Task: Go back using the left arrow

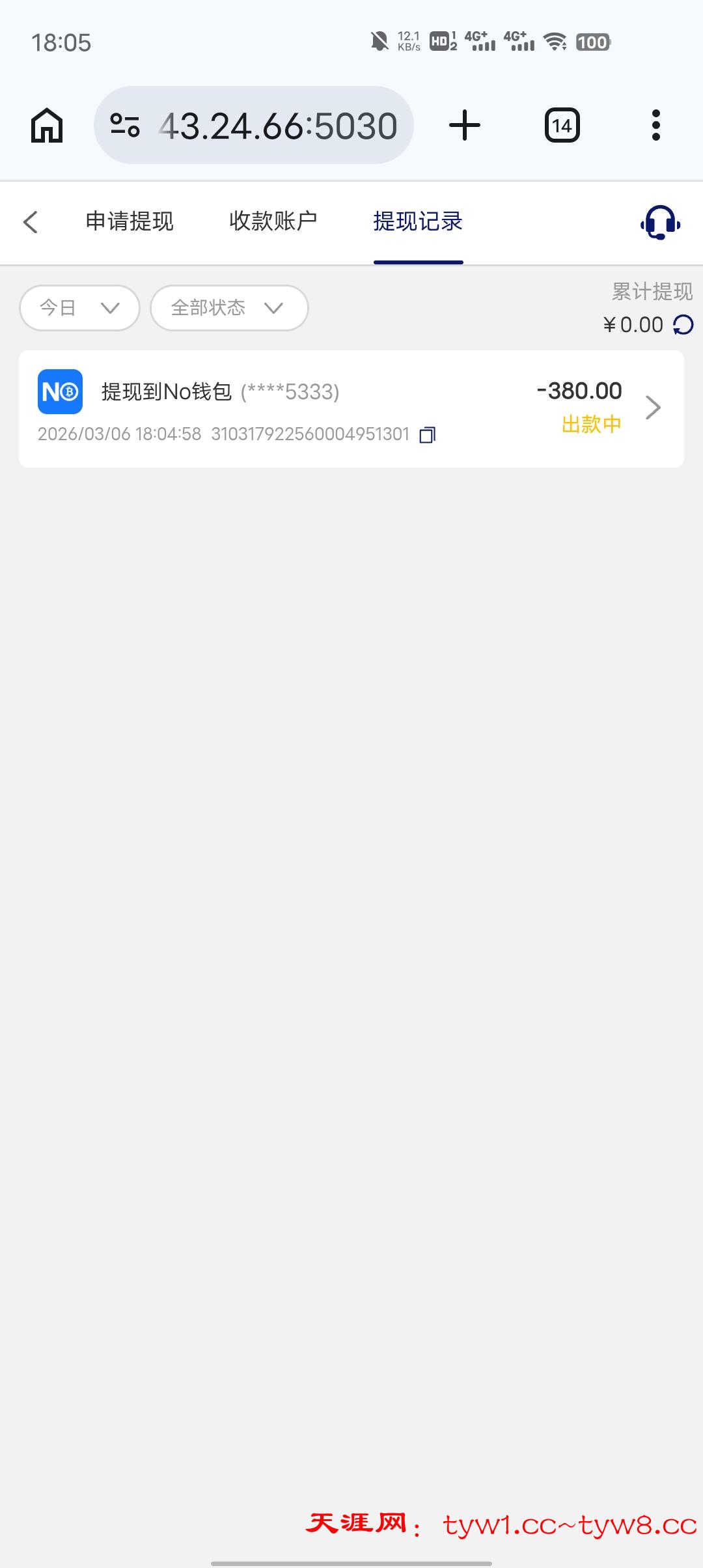Action: [x=31, y=222]
